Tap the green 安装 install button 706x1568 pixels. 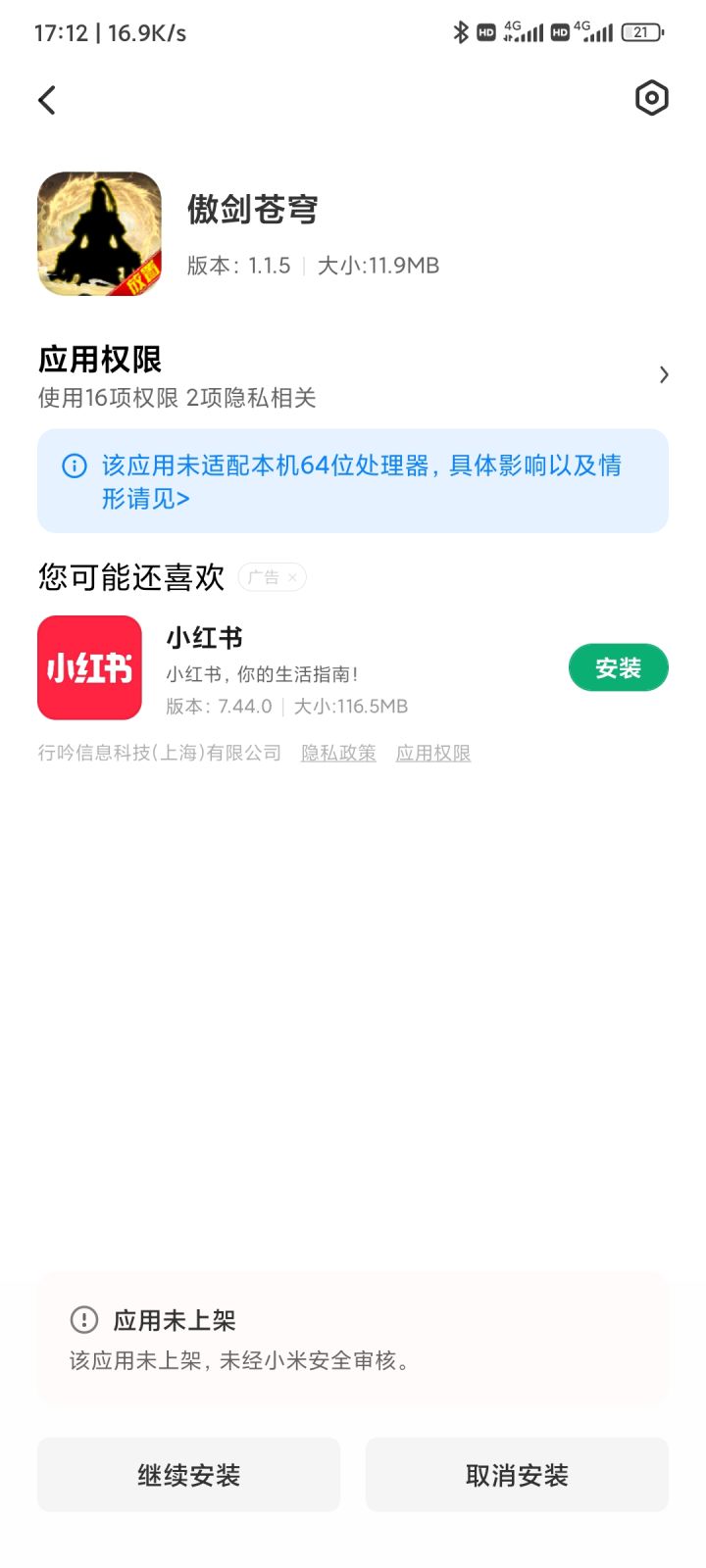(618, 667)
